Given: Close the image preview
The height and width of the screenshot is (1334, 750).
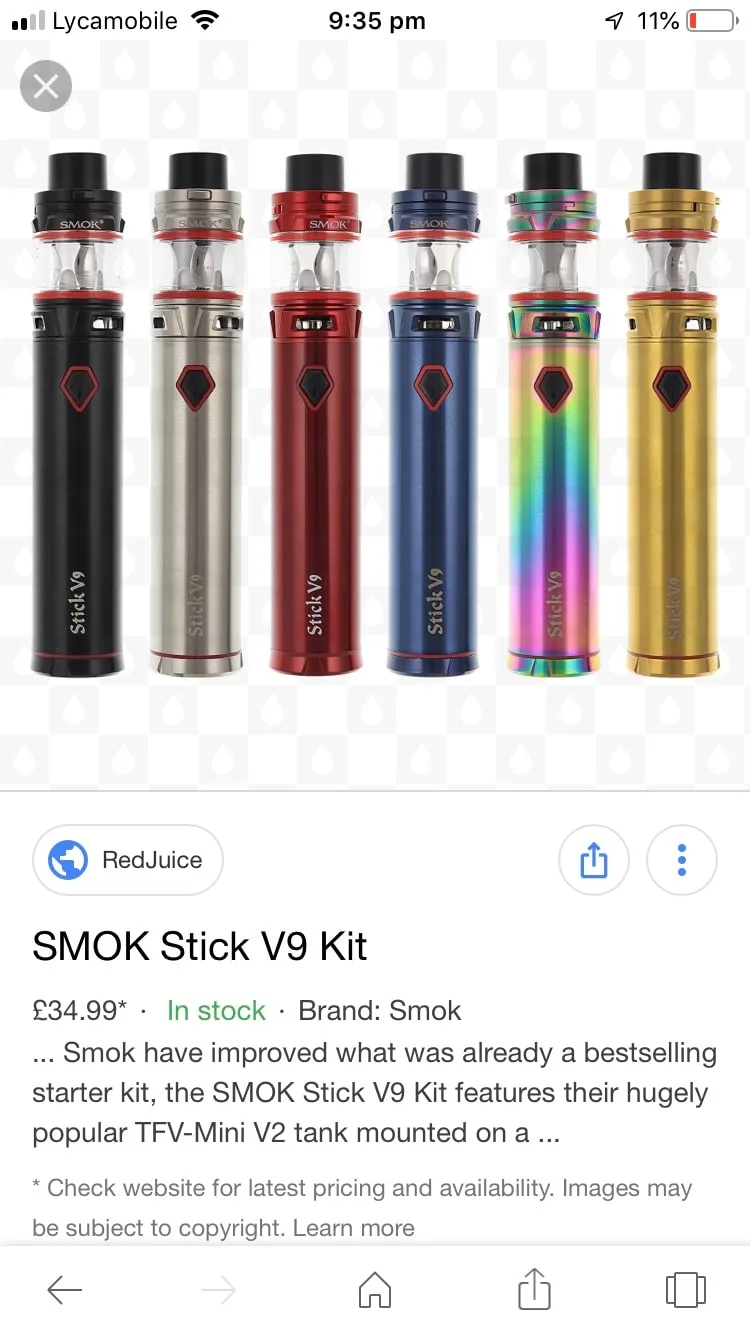Looking at the screenshot, I should click(x=46, y=86).
